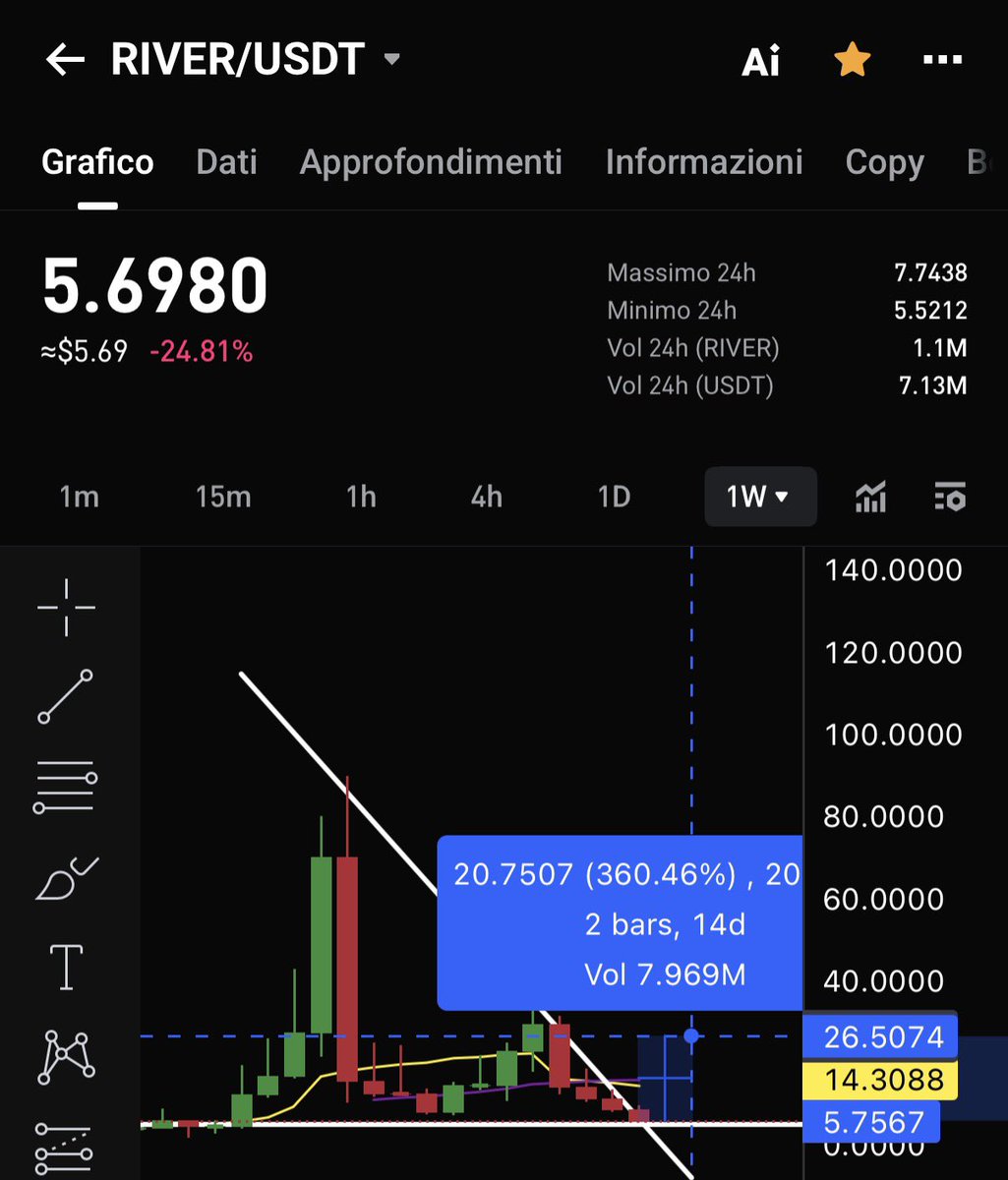Switch to the Informazioni tab
The image size is (1008, 1180).
point(704,162)
